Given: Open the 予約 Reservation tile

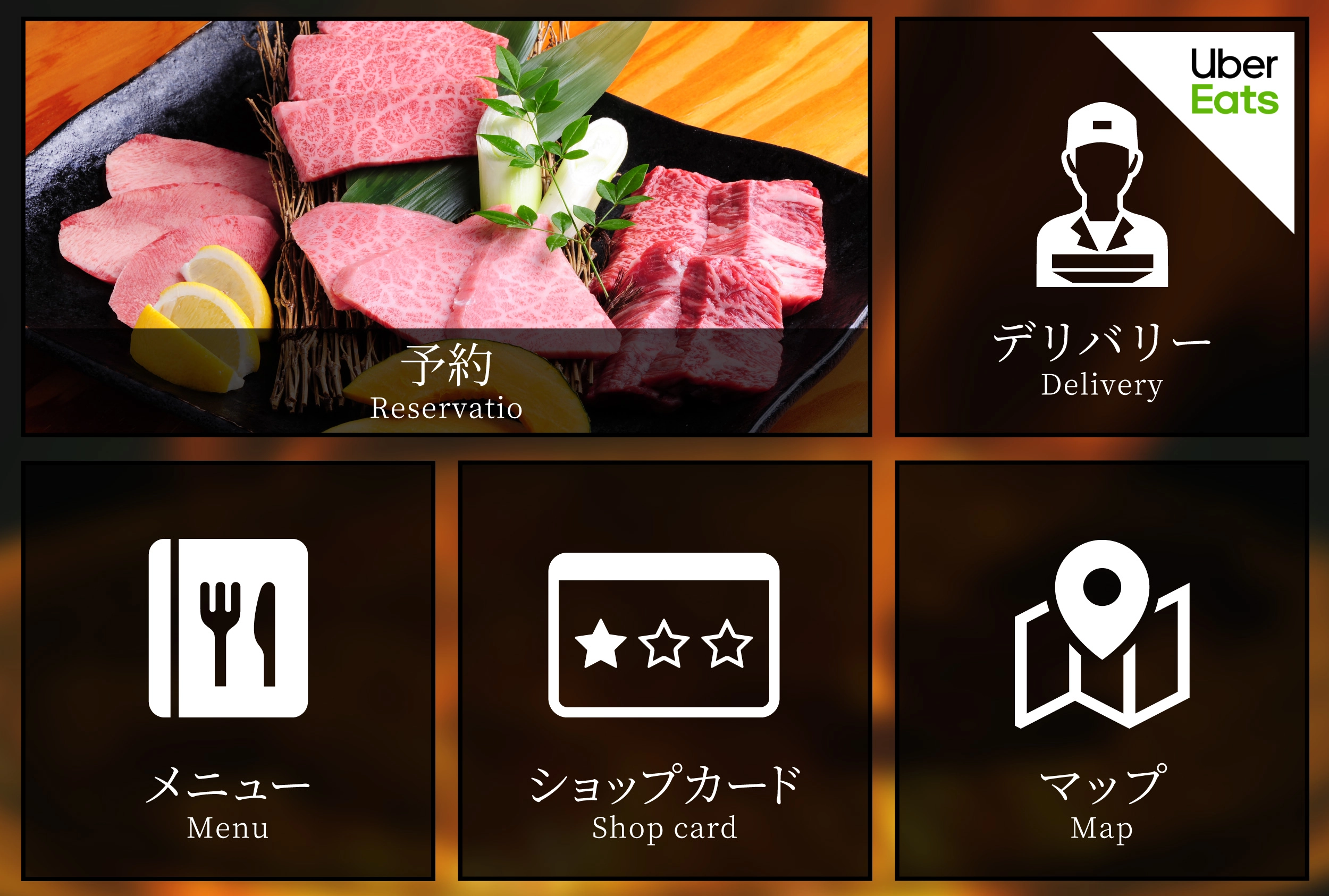Looking at the screenshot, I should [x=447, y=227].
